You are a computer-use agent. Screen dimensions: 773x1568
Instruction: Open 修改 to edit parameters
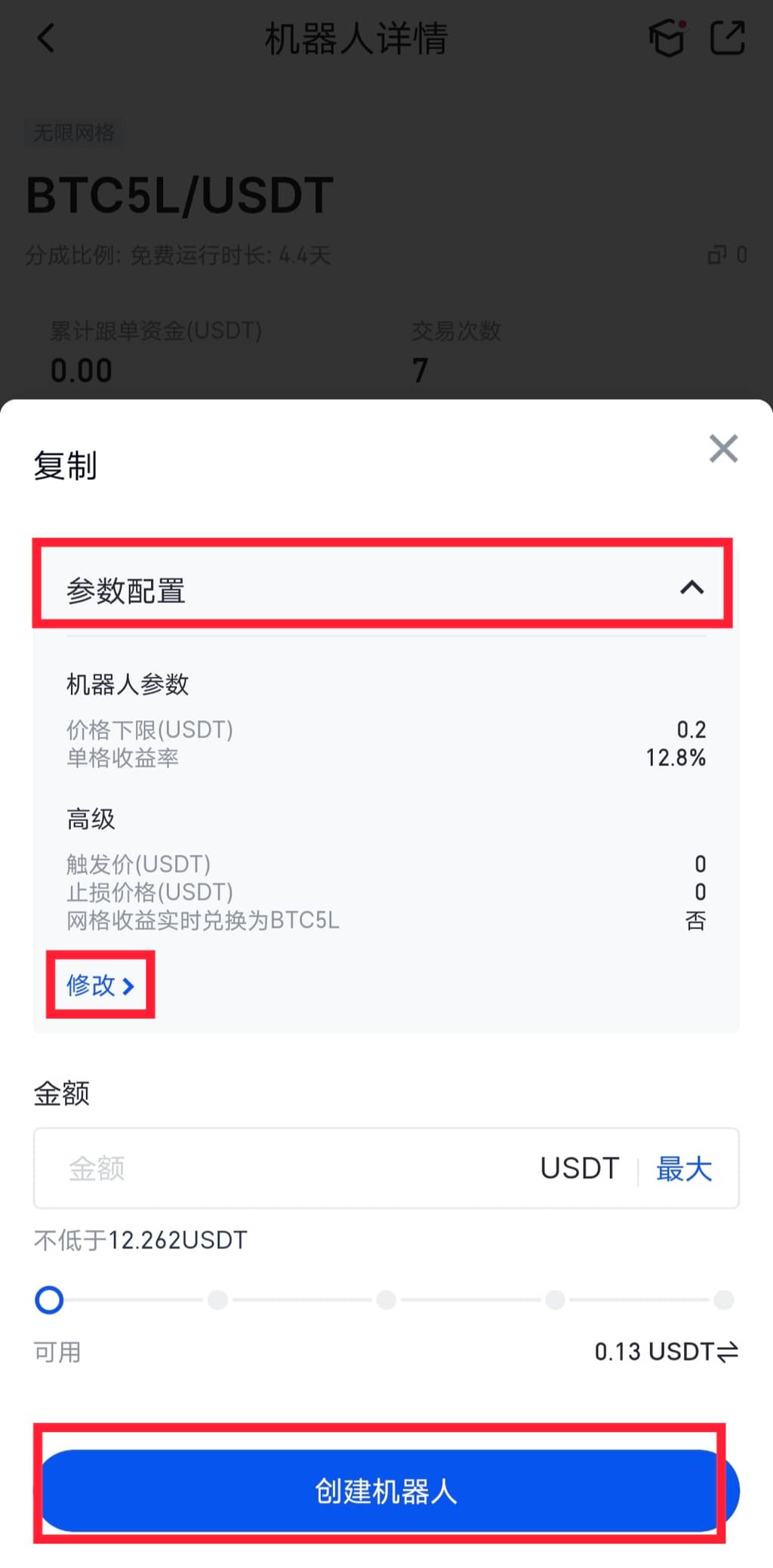[x=100, y=985]
